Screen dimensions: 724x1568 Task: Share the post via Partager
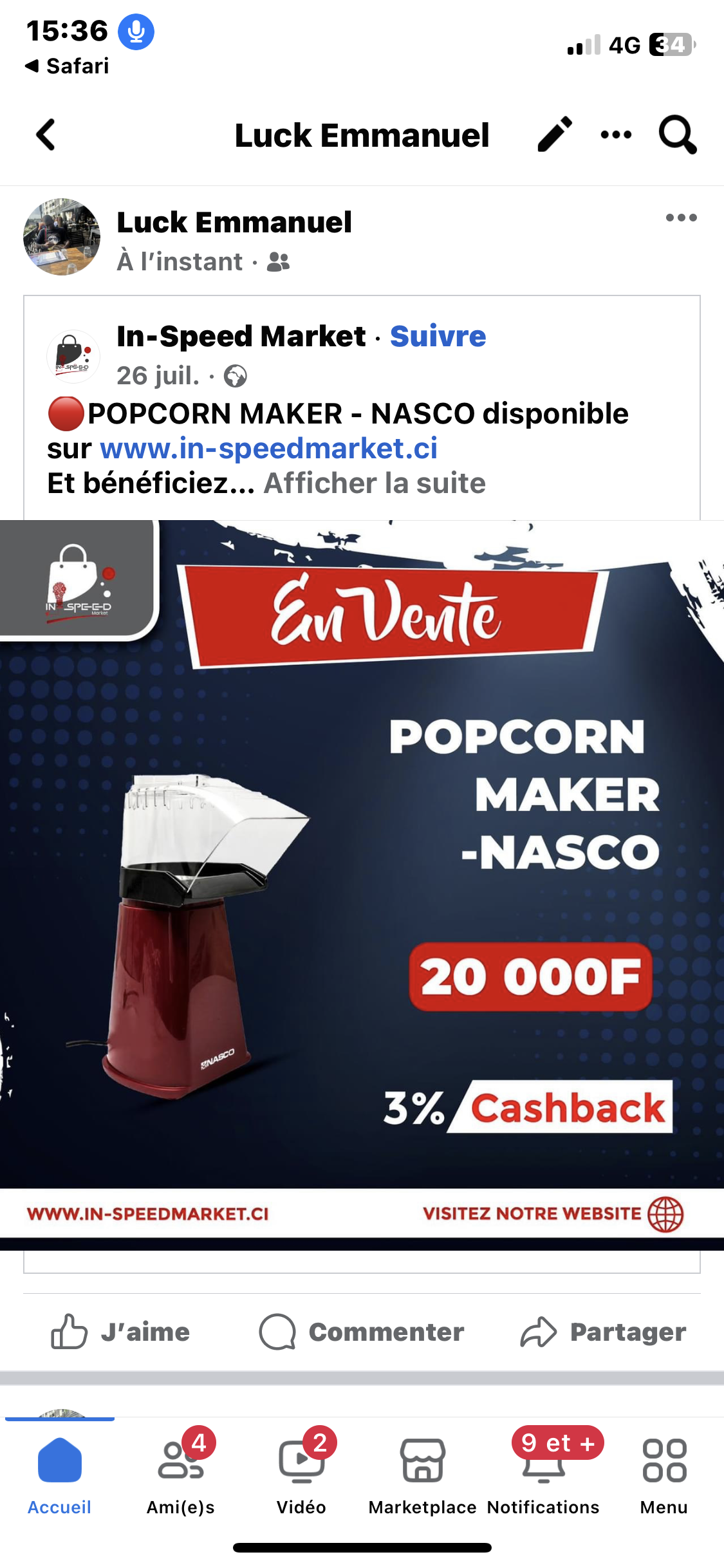603,1332
